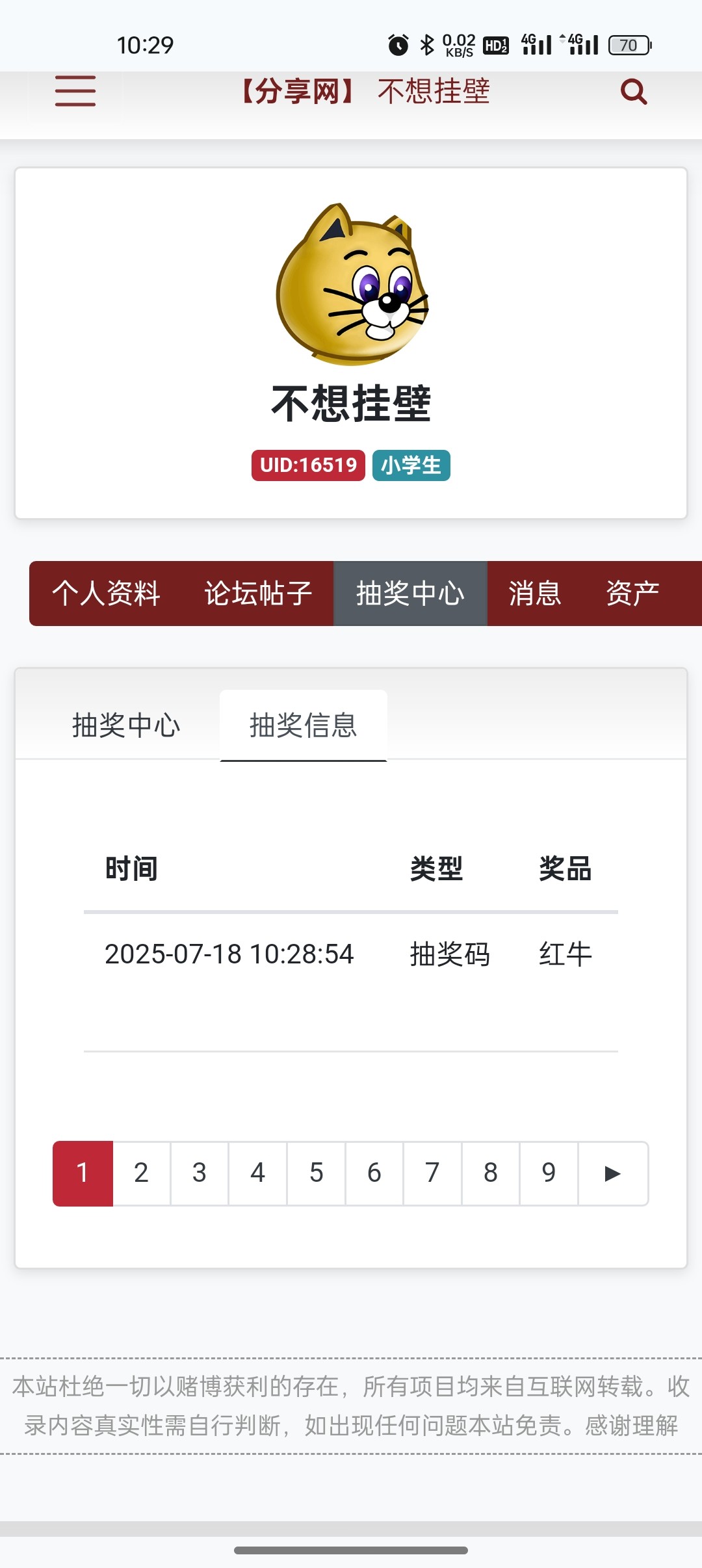Switch to the 消息 tab

(535, 594)
